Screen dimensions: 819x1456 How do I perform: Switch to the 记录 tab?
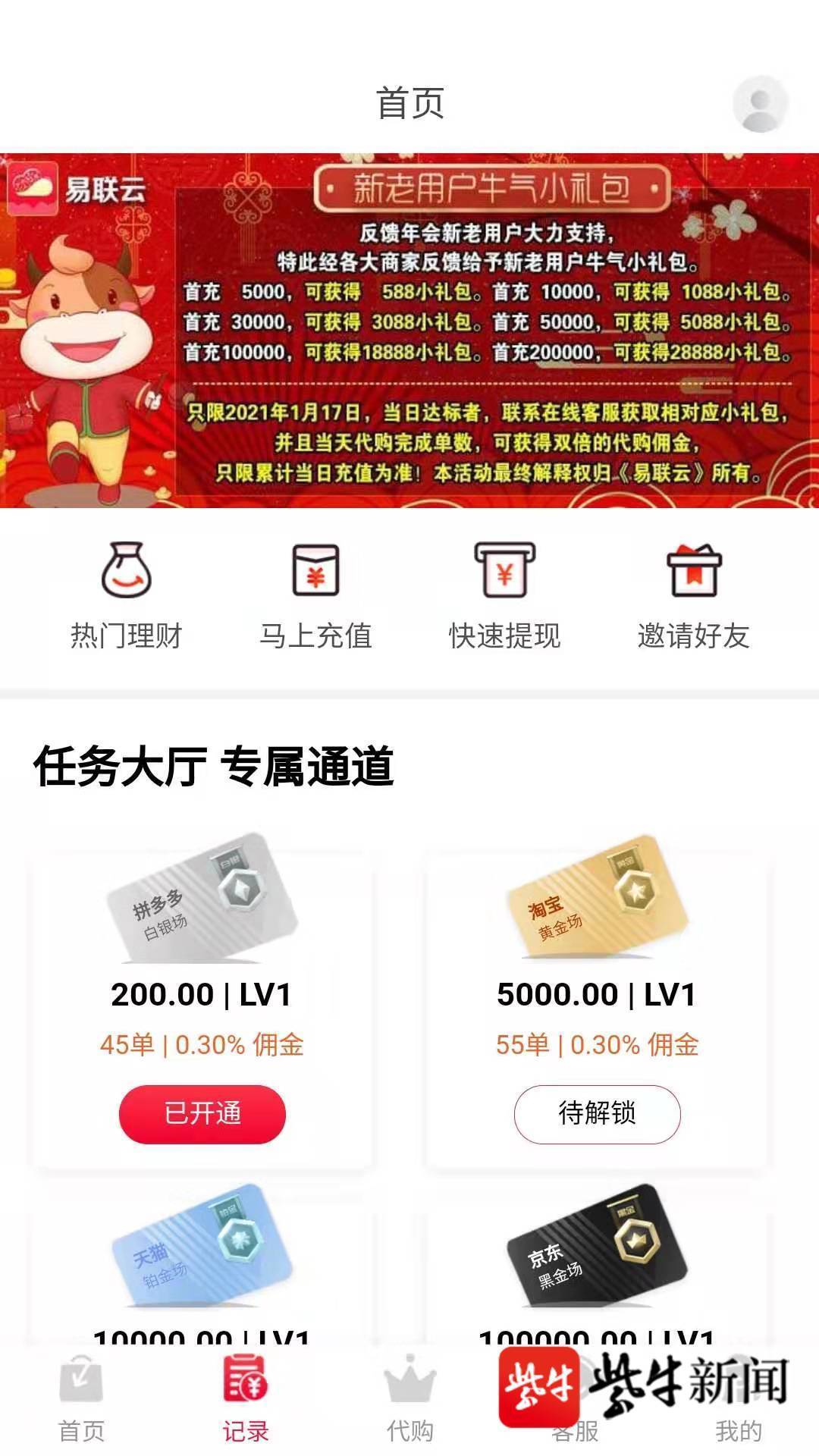245,1401
